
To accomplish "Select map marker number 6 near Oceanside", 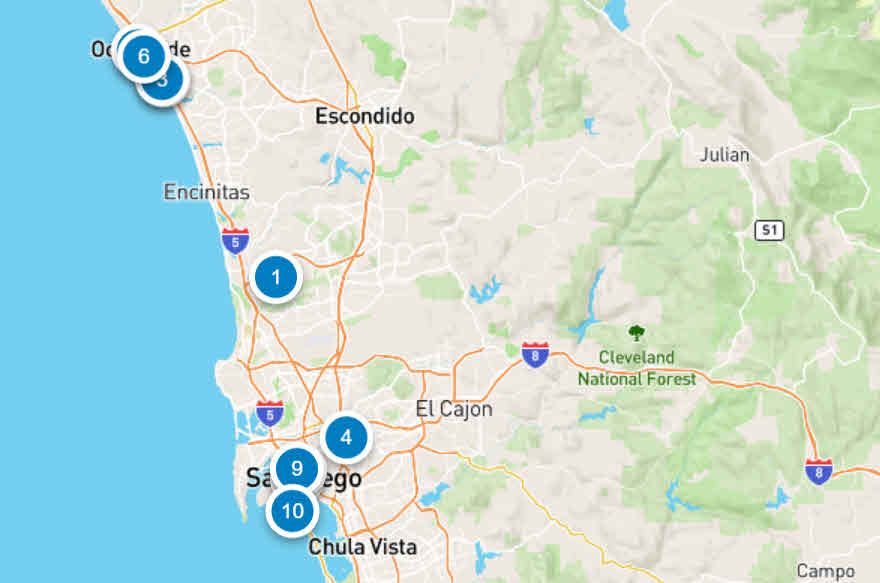I will click(x=144, y=56).
